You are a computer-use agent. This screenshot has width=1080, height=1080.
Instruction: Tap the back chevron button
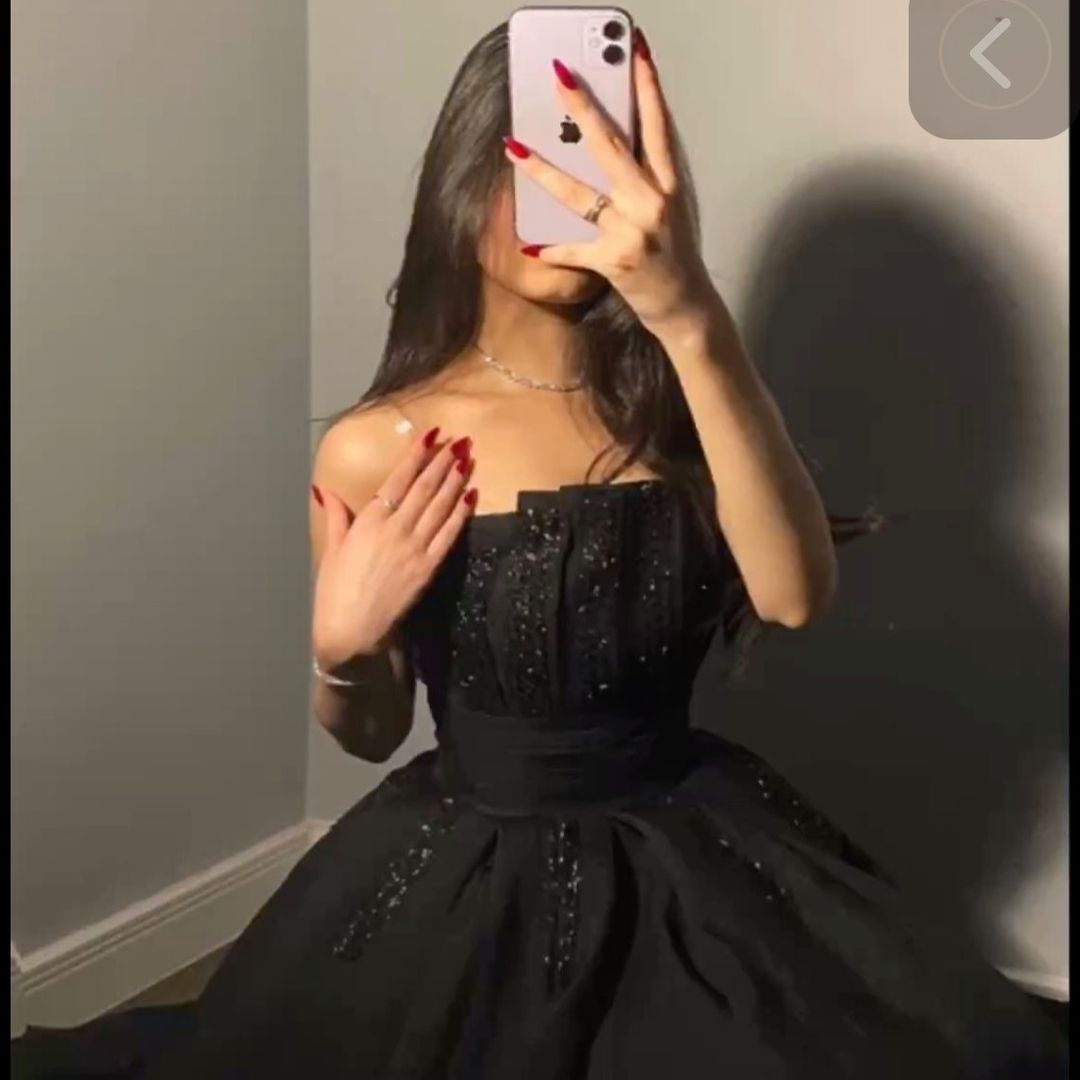(993, 55)
